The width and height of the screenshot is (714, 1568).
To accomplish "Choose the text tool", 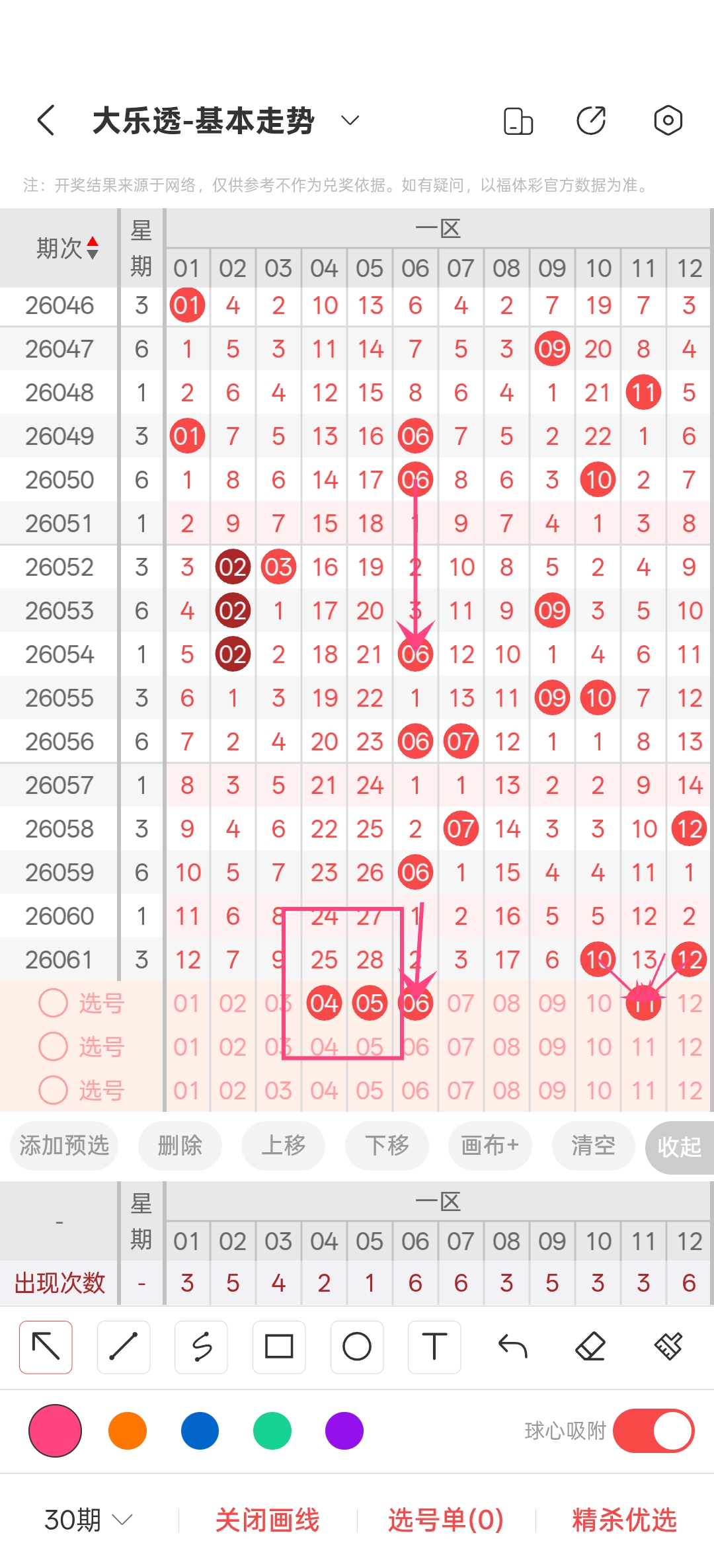I will point(434,1347).
